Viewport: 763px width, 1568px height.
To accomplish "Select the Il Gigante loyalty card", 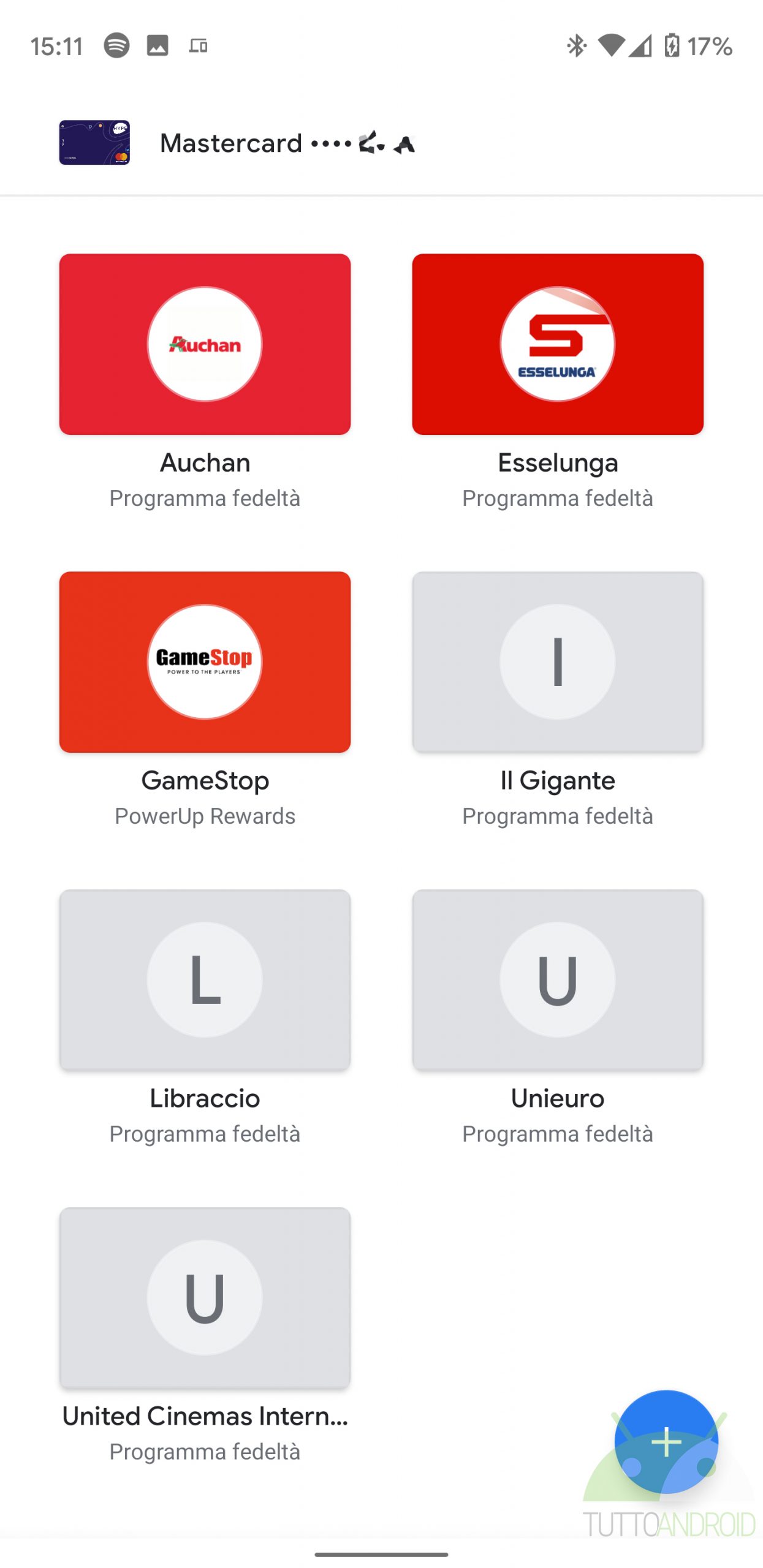I will click(558, 662).
